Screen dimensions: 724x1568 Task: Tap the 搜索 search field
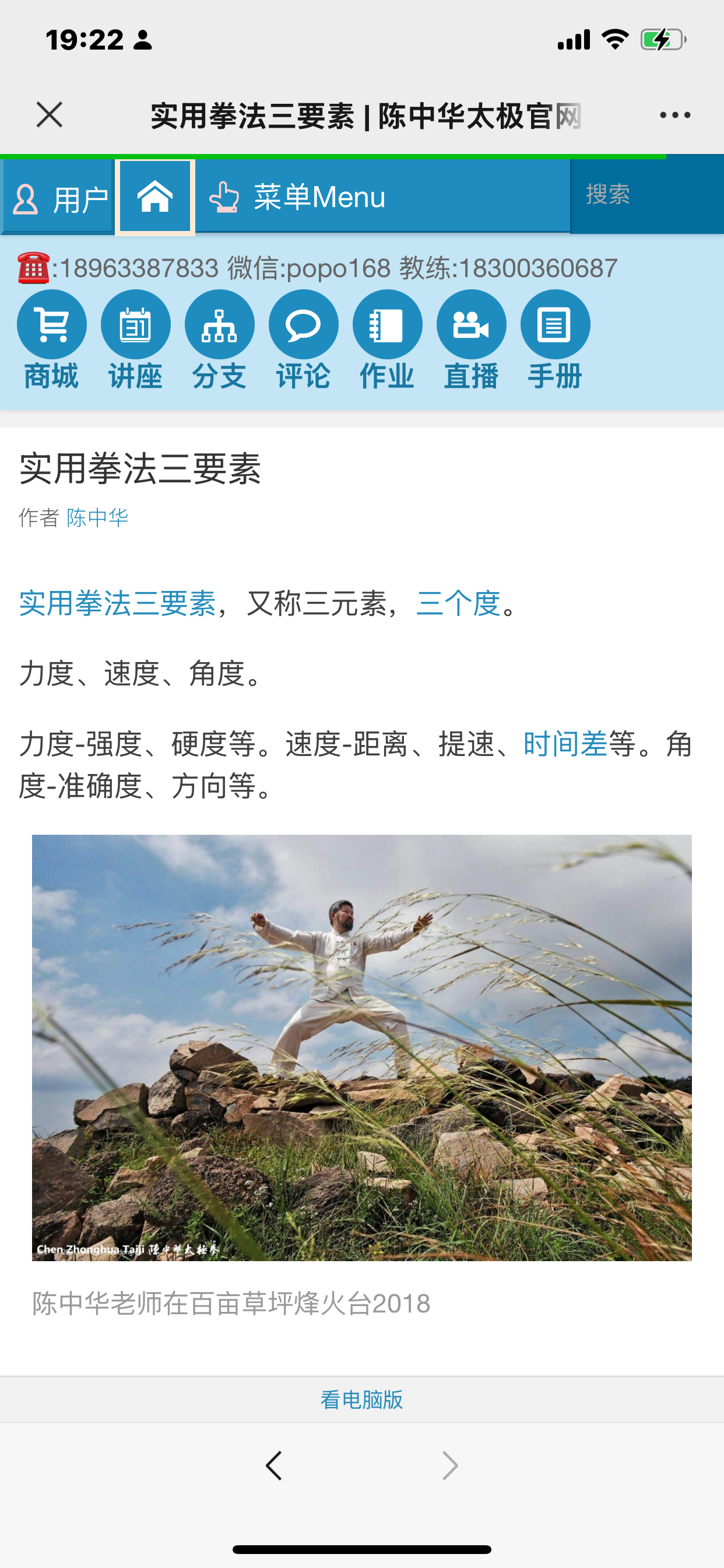(645, 195)
